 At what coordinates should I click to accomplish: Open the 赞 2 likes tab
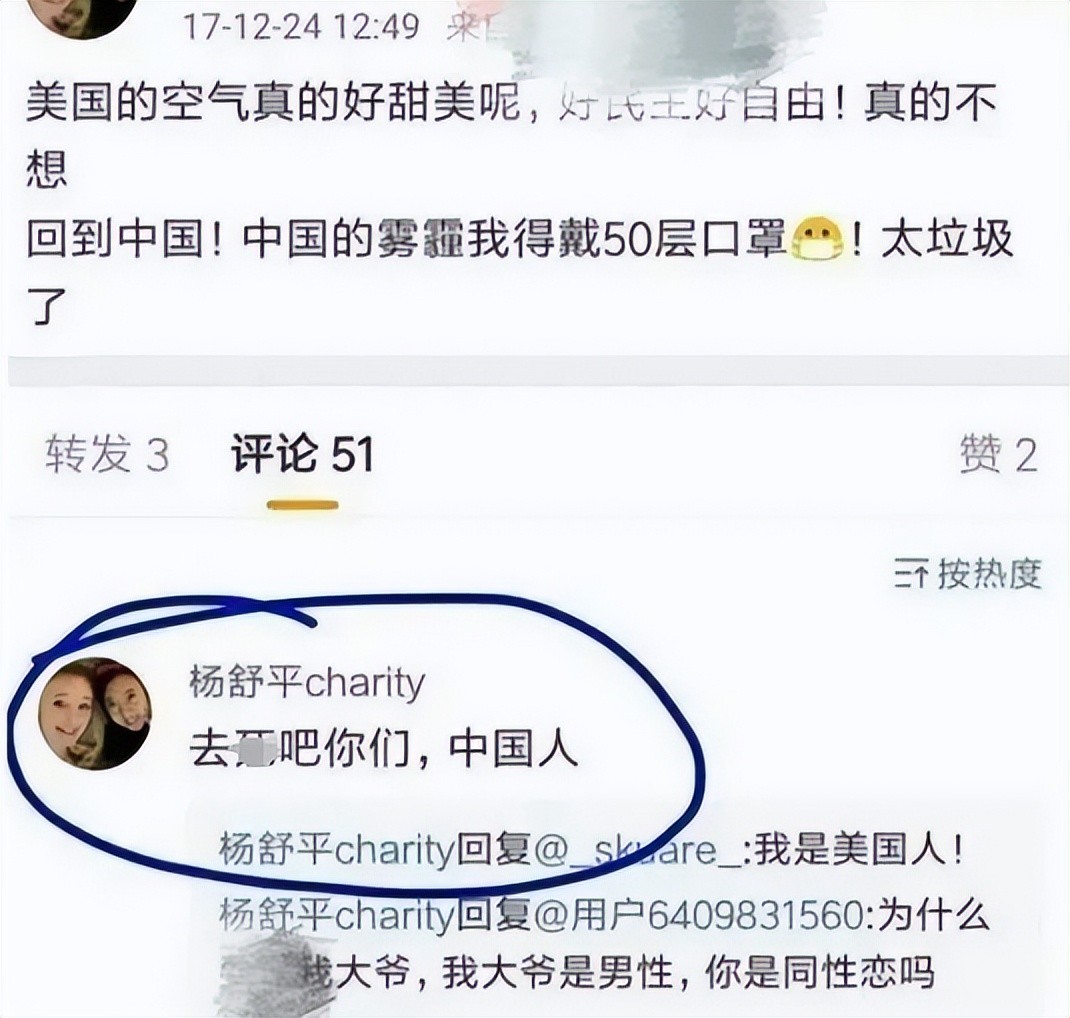point(998,456)
